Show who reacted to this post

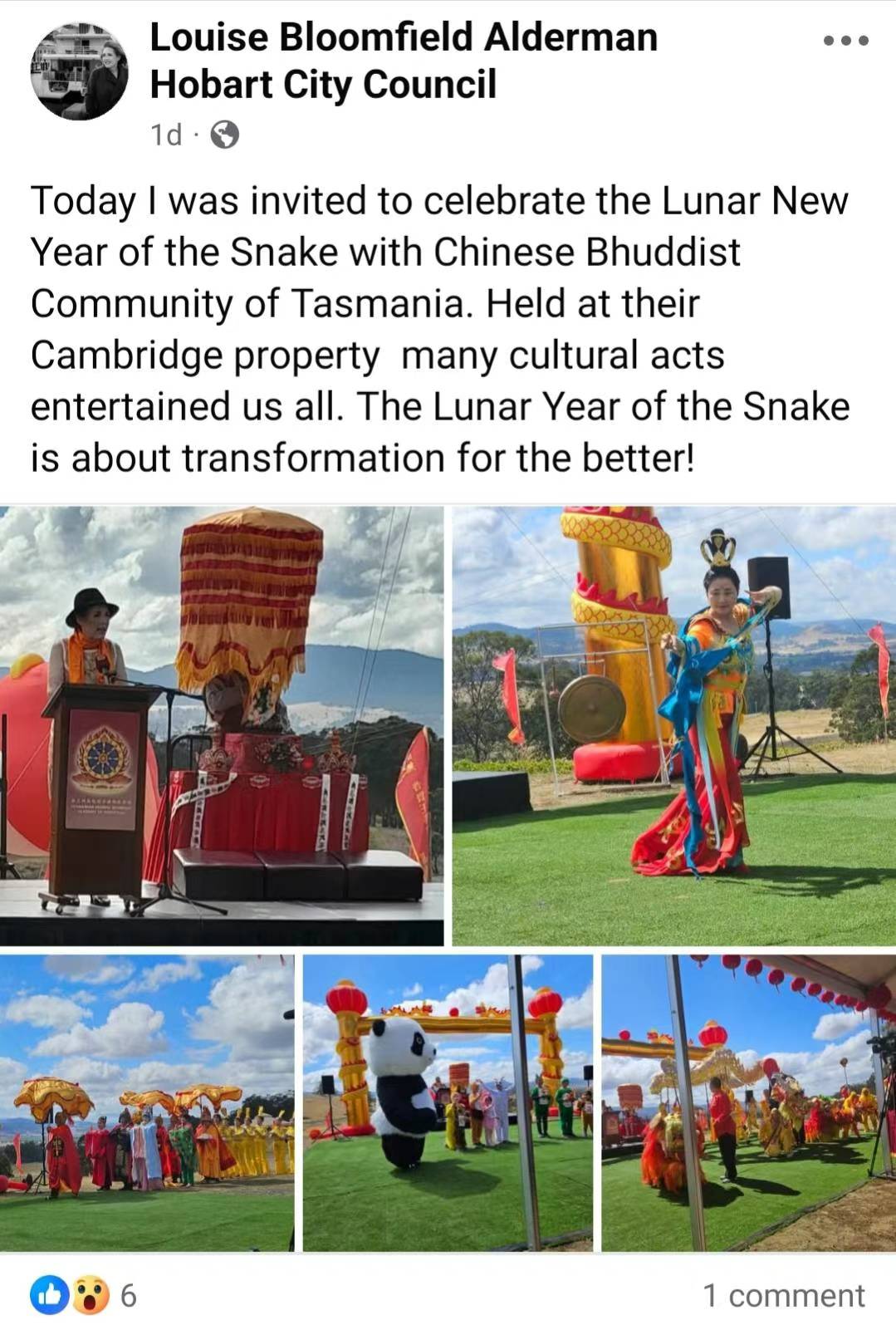point(83,1295)
